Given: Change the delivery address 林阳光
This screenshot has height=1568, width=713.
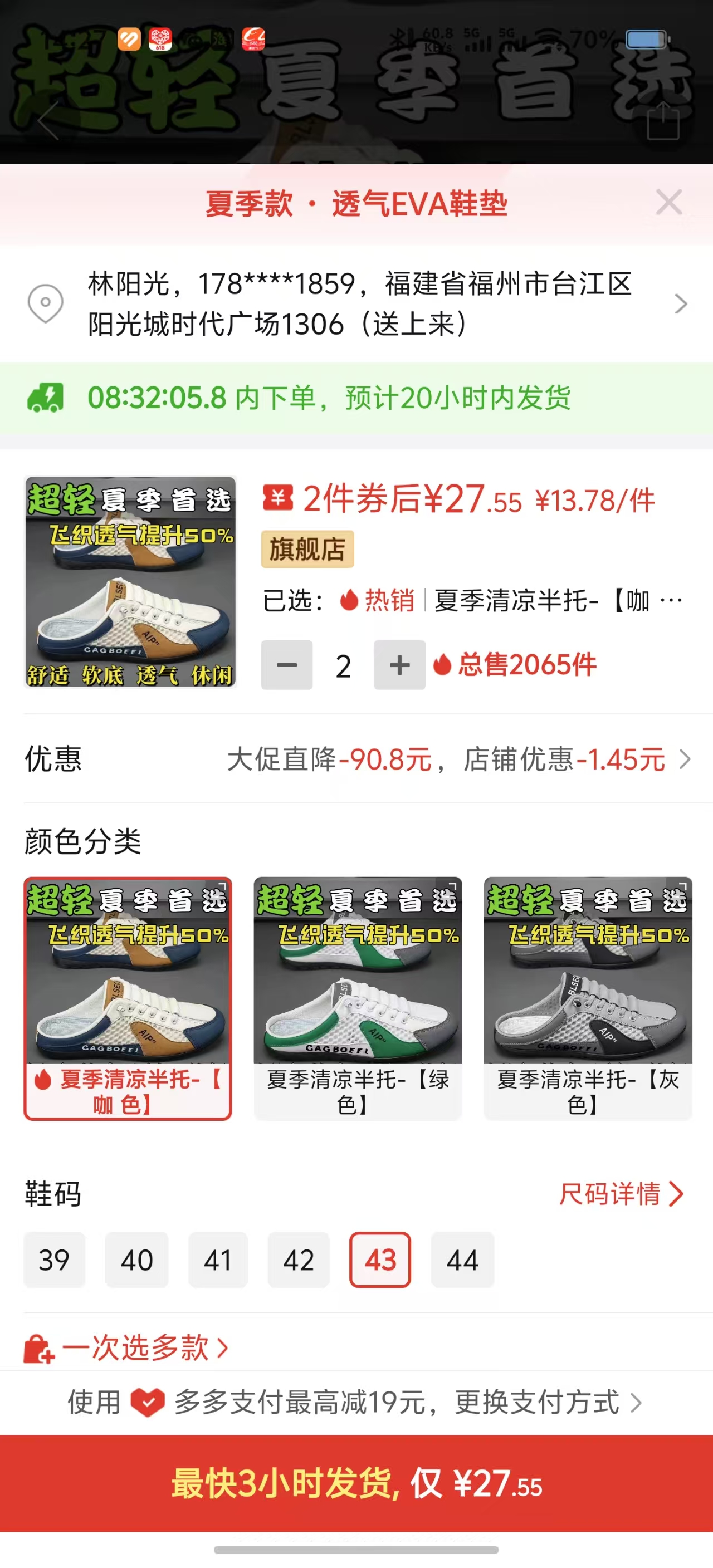Looking at the screenshot, I should tap(359, 303).
